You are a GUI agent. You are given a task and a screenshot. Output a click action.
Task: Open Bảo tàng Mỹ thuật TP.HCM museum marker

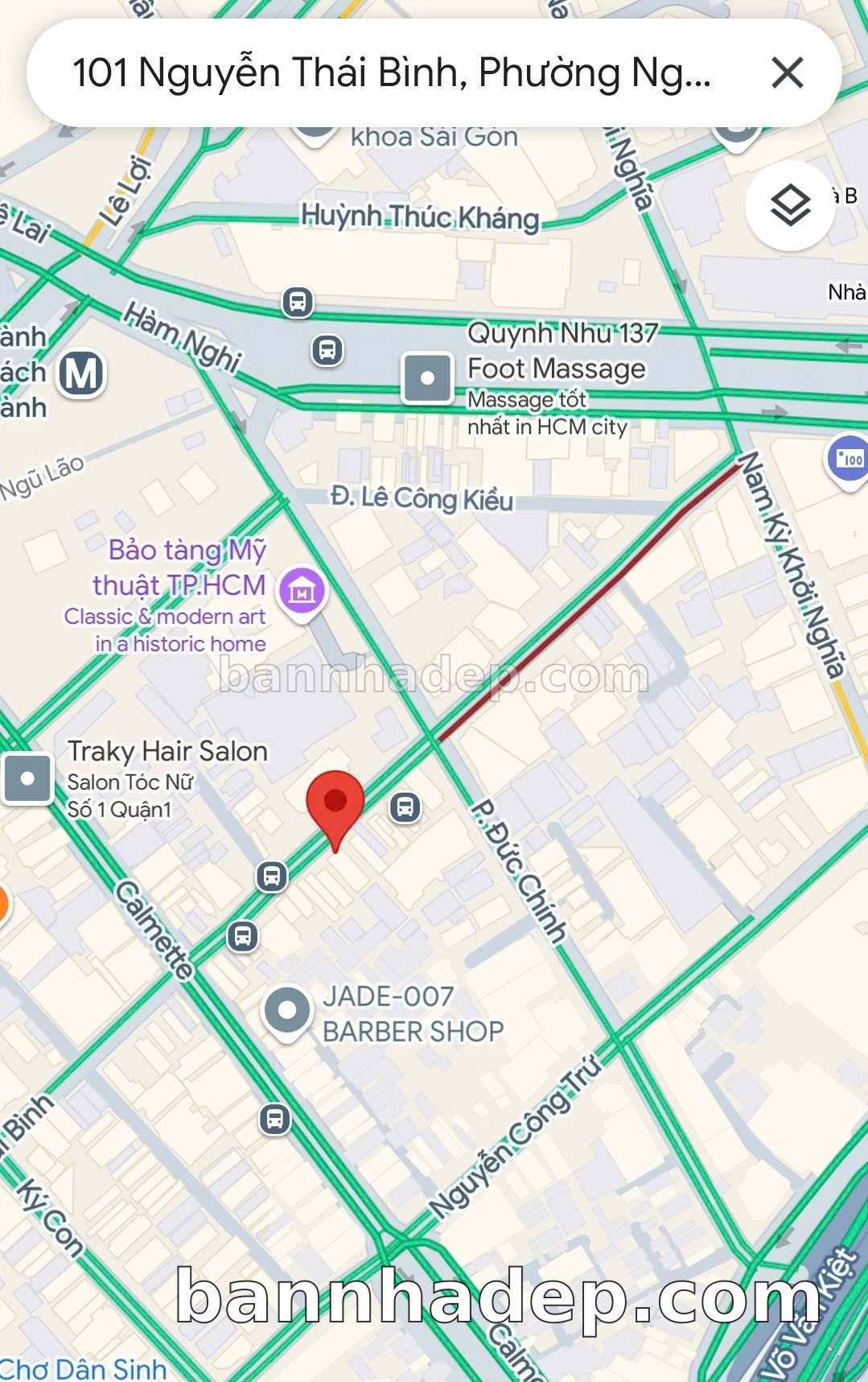pyautogui.click(x=302, y=592)
